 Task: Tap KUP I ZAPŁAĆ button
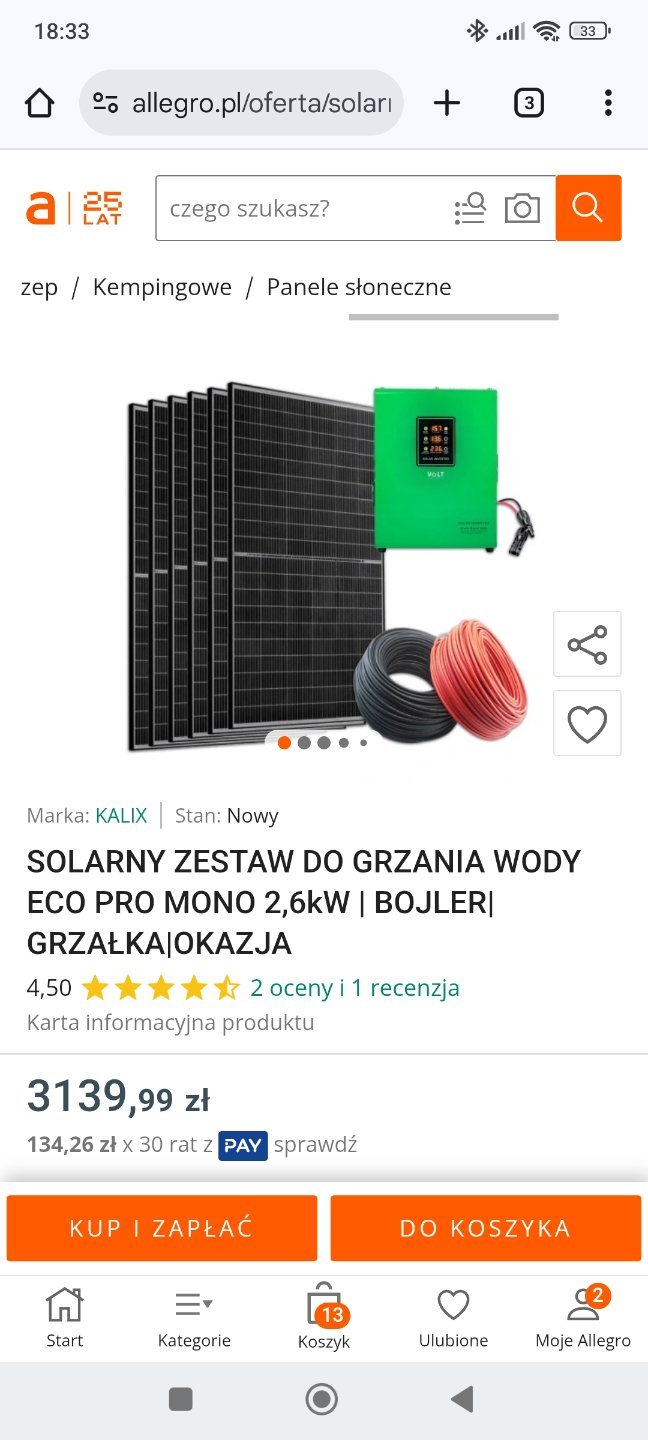(x=162, y=1228)
